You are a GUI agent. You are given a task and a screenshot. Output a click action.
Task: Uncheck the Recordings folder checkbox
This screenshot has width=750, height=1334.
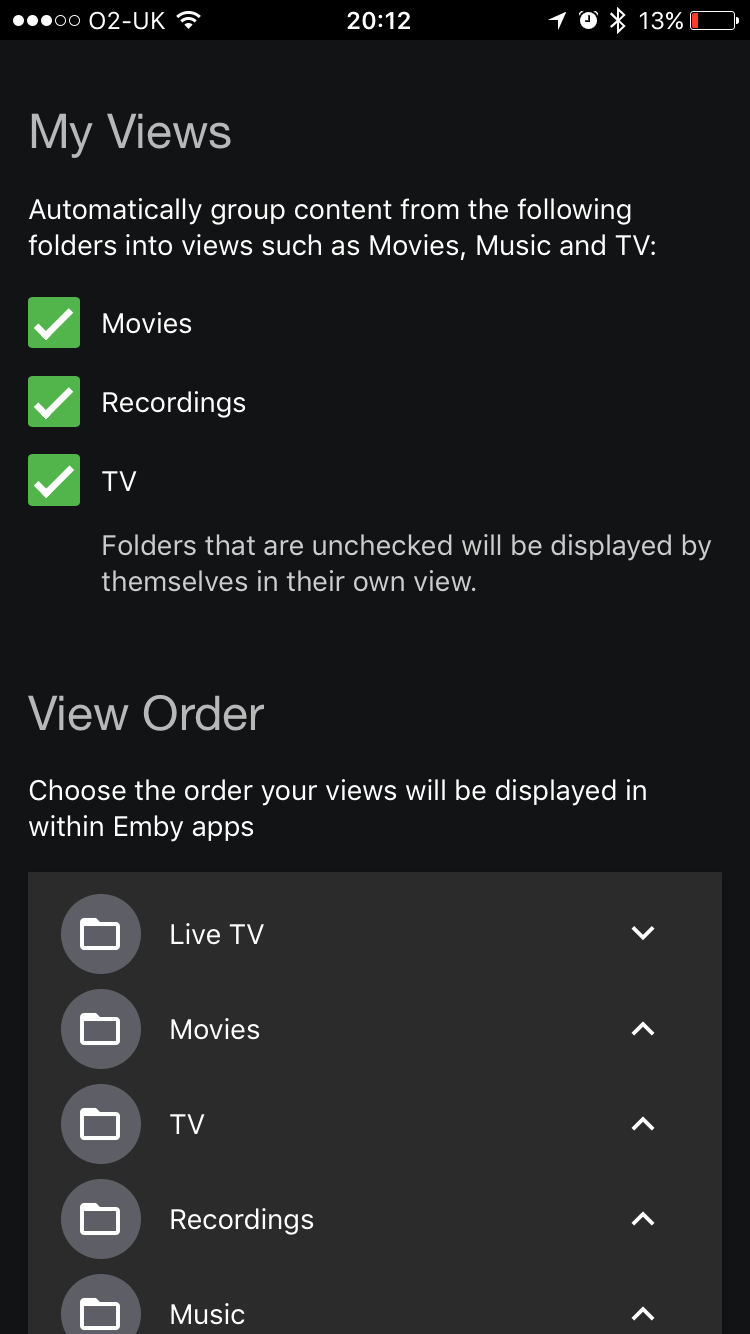pos(54,402)
